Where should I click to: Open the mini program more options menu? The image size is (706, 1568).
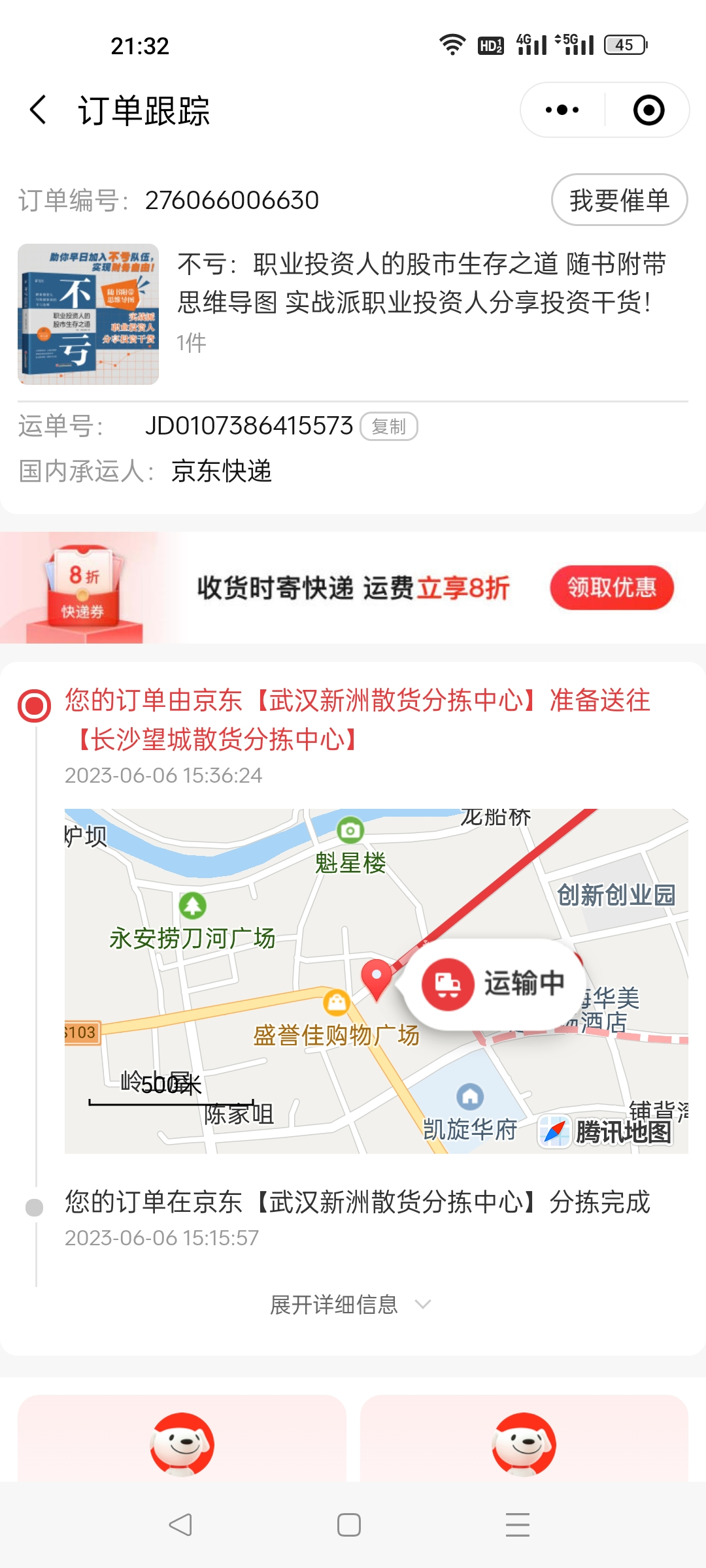(x=562, y=110)
